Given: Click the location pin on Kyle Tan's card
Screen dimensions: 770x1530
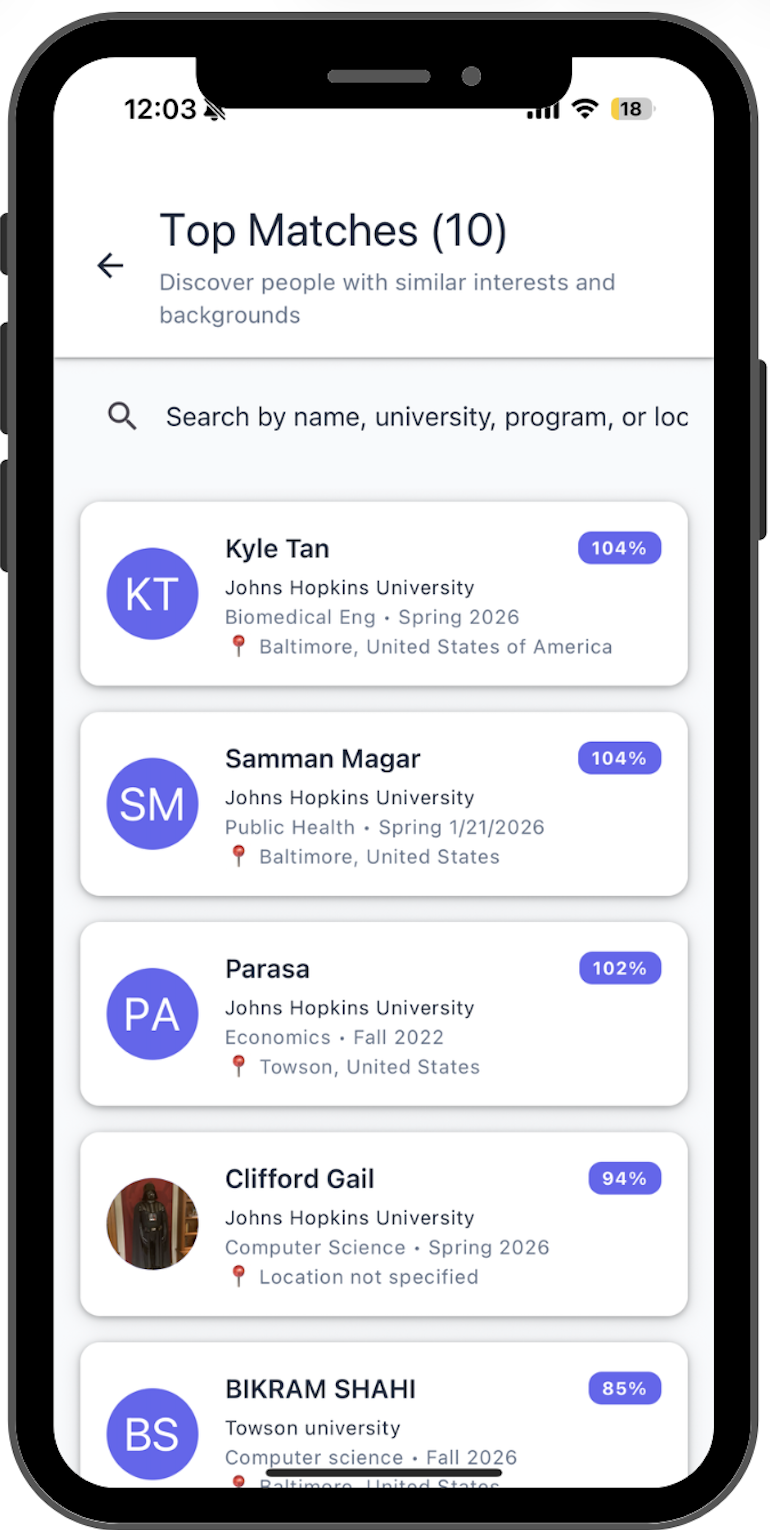Looking at the screenshot, I should coord(238,646).
